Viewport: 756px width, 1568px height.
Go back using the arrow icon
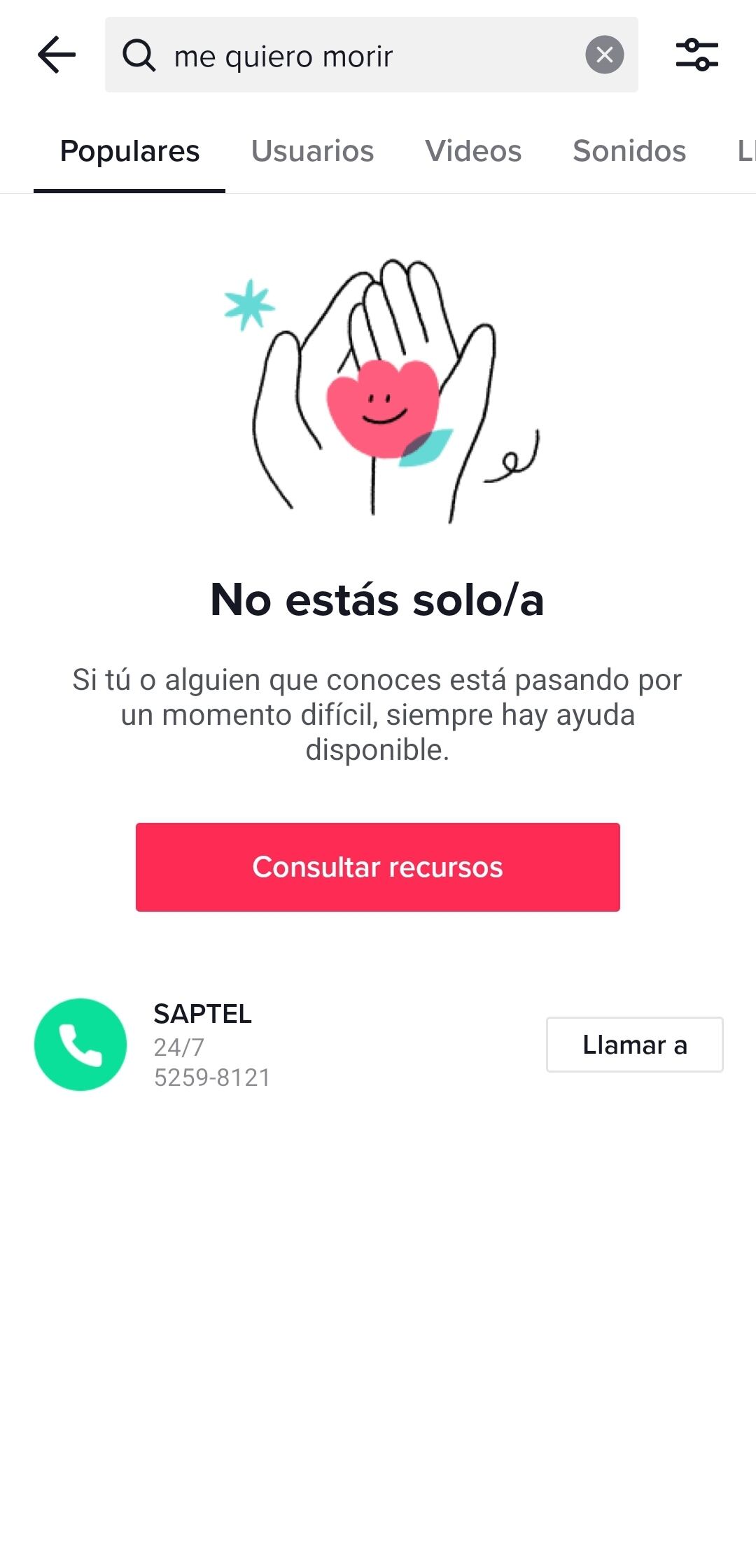point(56,55)
